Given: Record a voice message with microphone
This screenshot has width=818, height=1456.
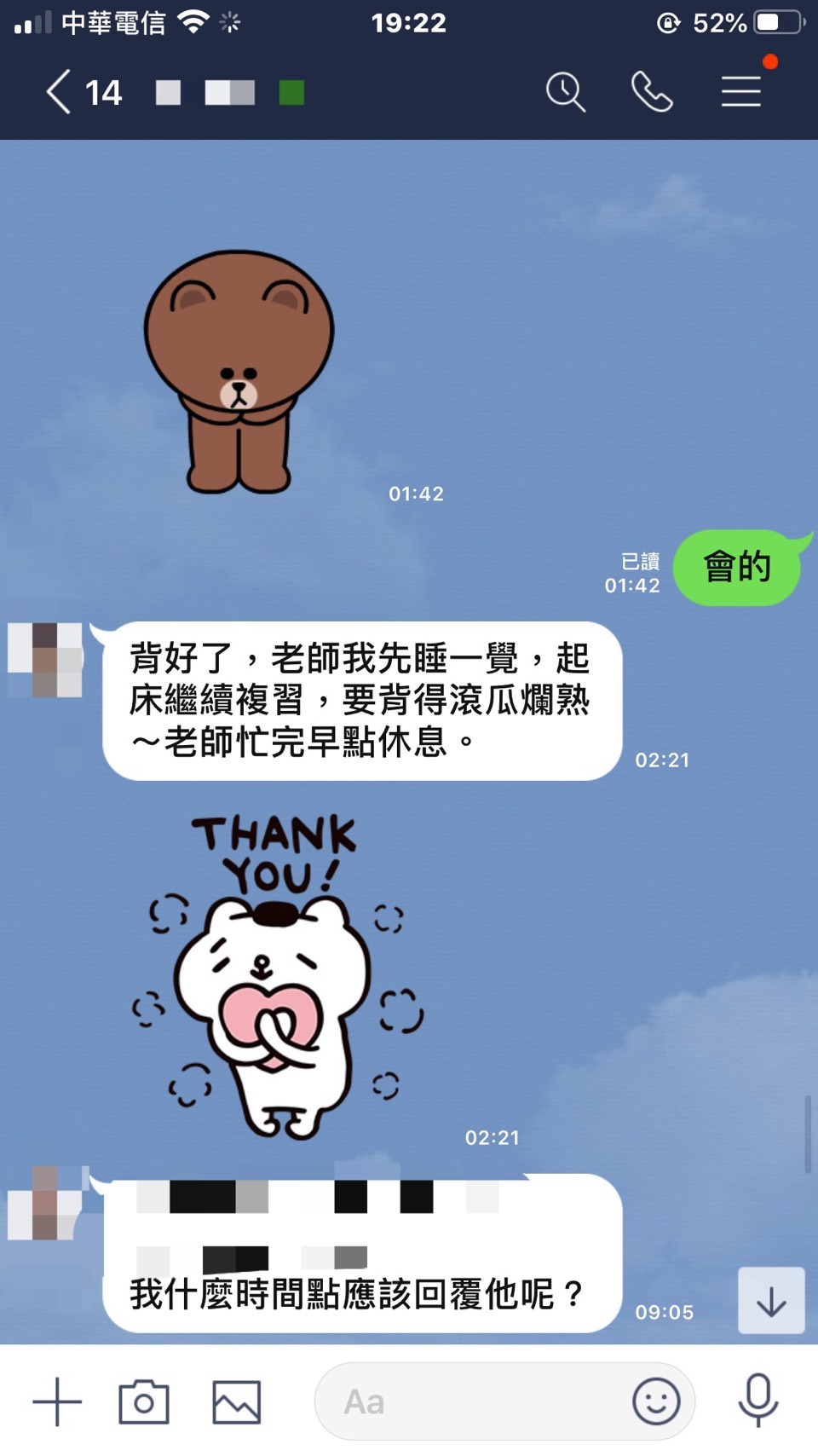Looking at the screenshot, I should pyautogui.click(x=758, y=1400).
